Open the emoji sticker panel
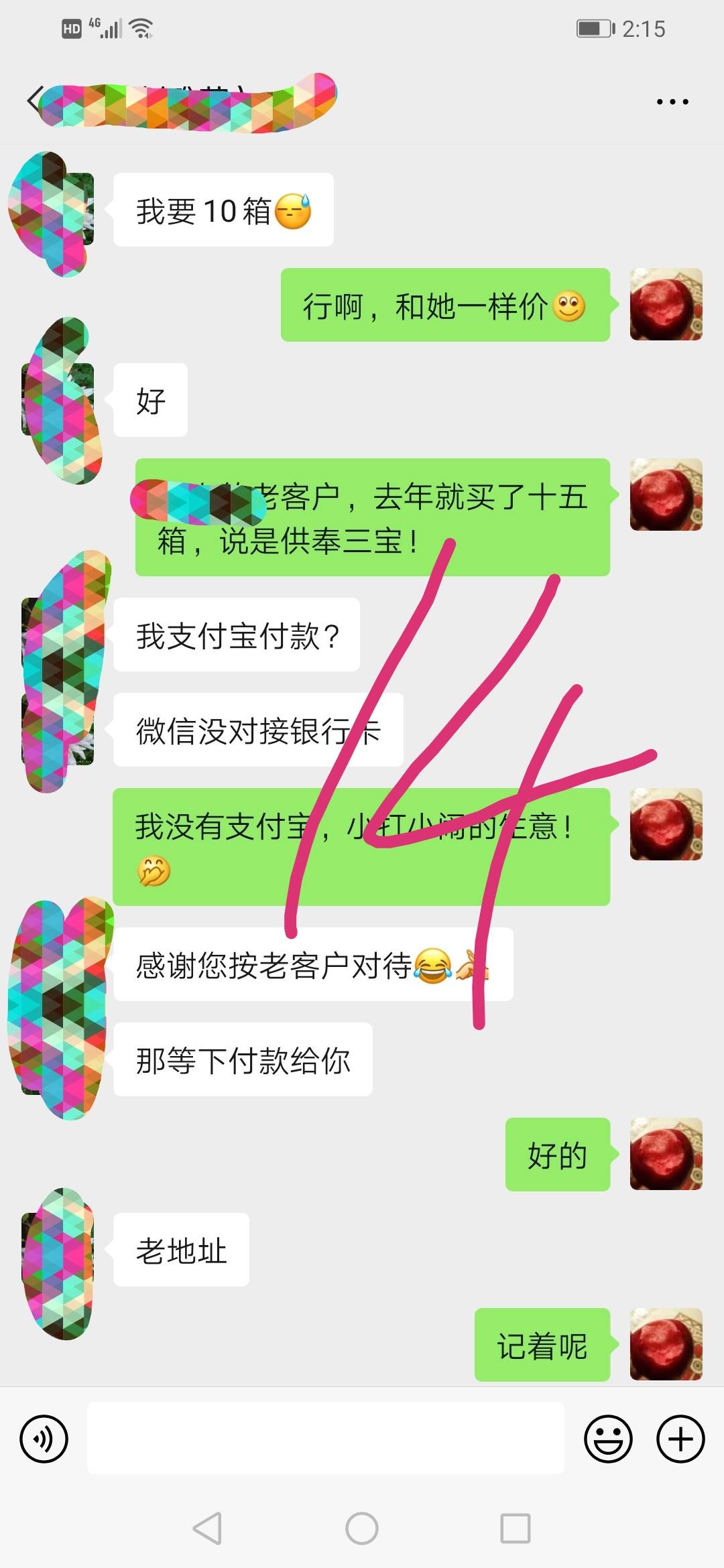Viewport: 724px width, 1568px height. (608, 1439)
